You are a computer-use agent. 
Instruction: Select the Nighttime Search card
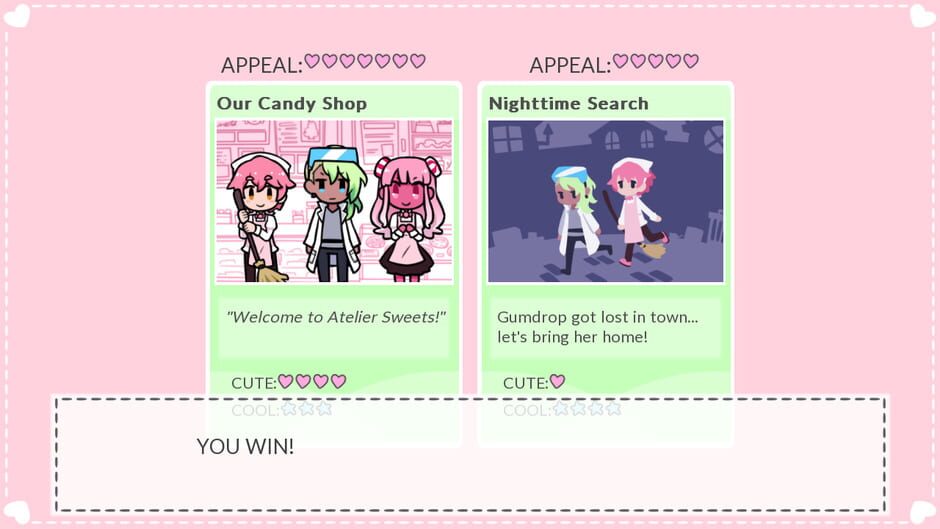pyautogui.click(x=605, y=264)
